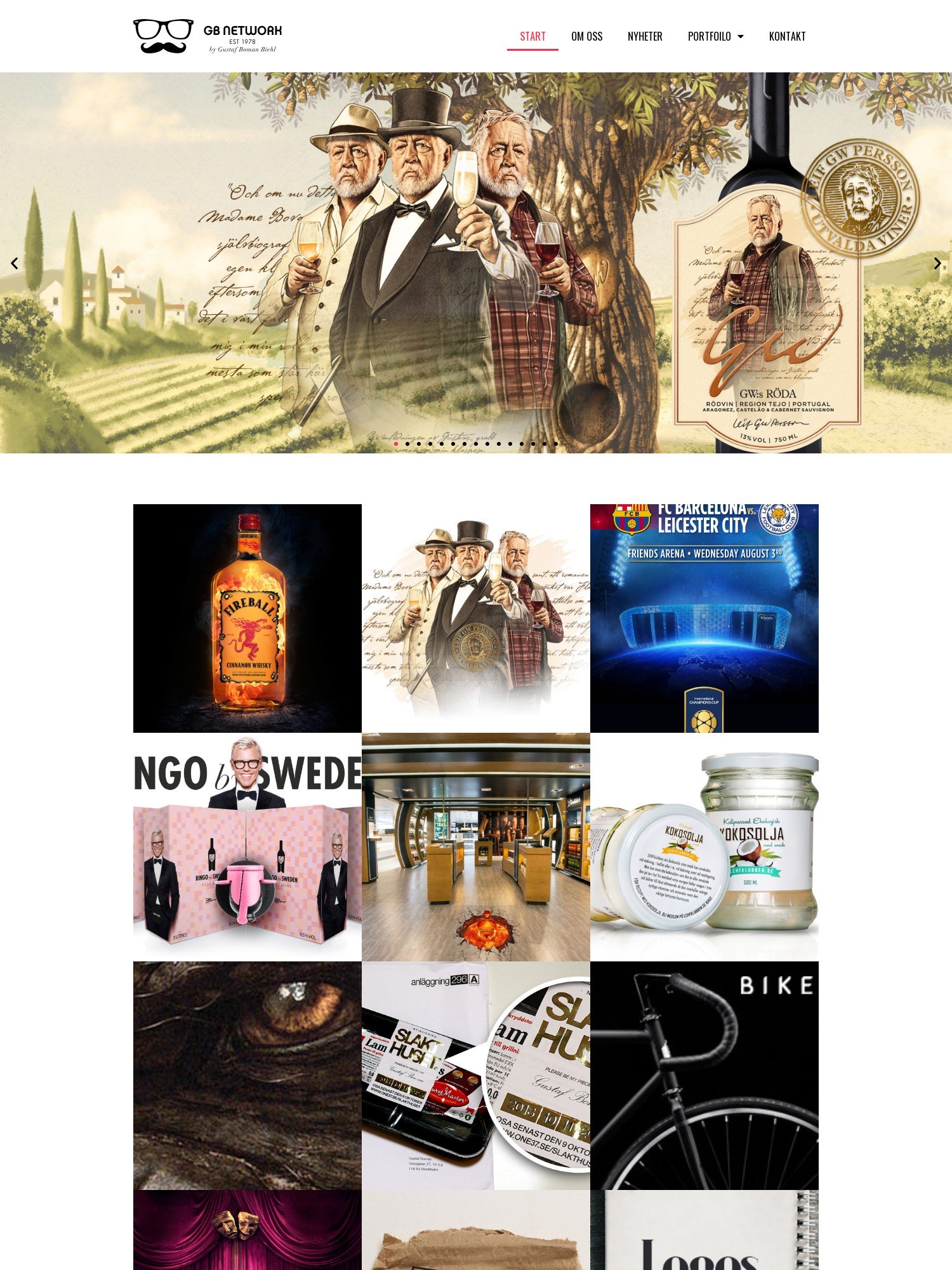This screenshot has width=952, height=1270.
Task: Show the previous slide with left arrow
Action: 15,263
